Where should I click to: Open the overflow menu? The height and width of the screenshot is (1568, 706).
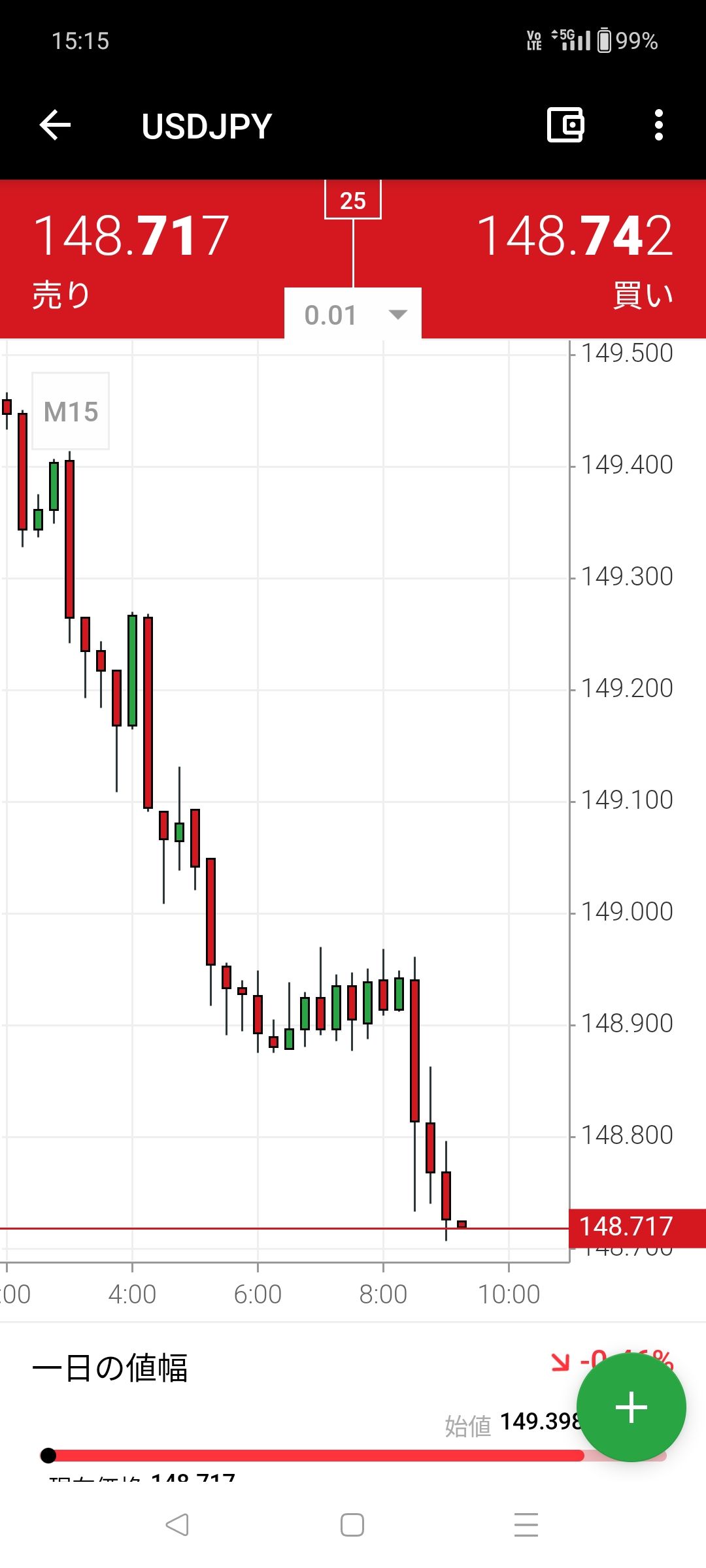click(x=658, y=125)
